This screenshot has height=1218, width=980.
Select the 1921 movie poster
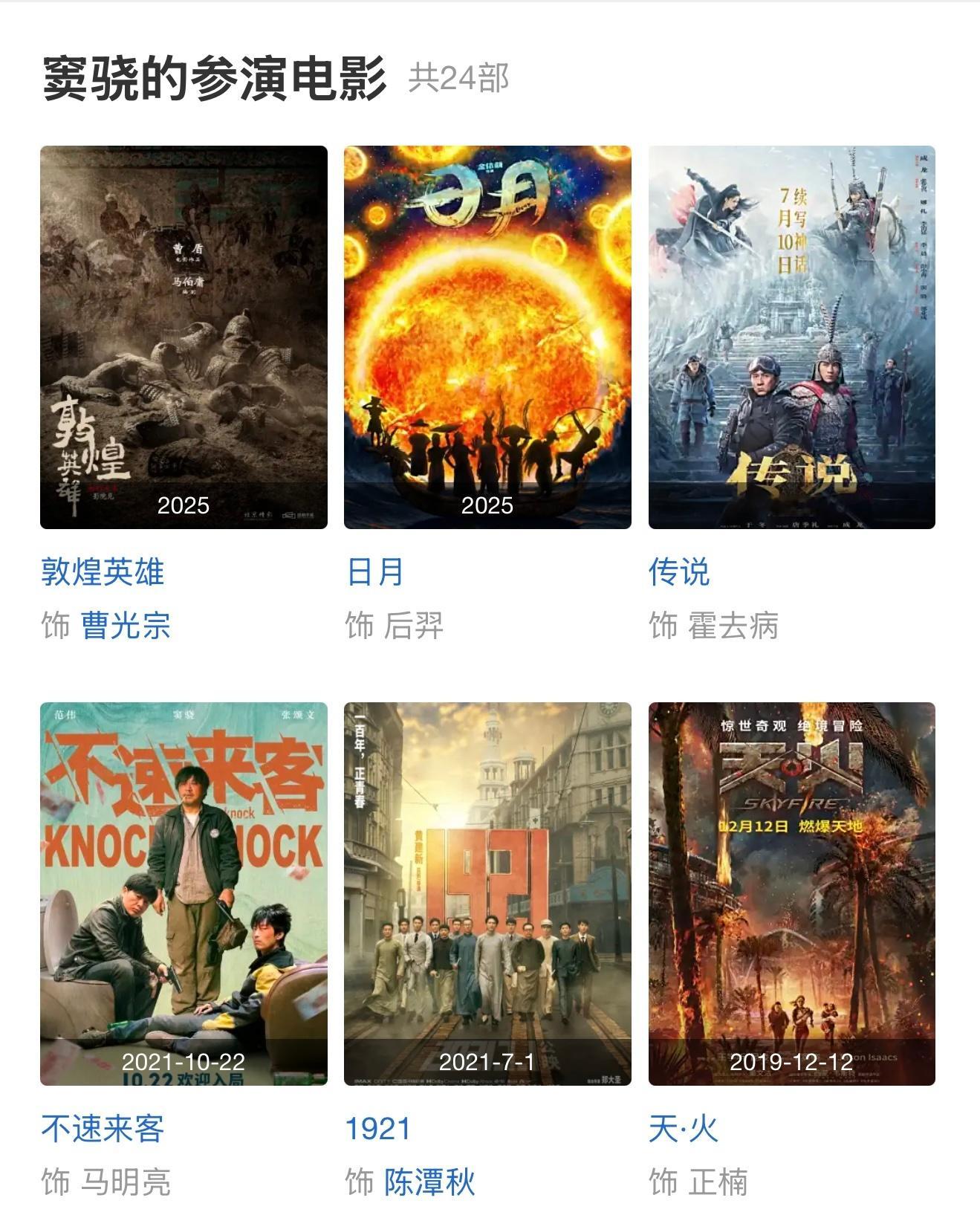[487, 893]
